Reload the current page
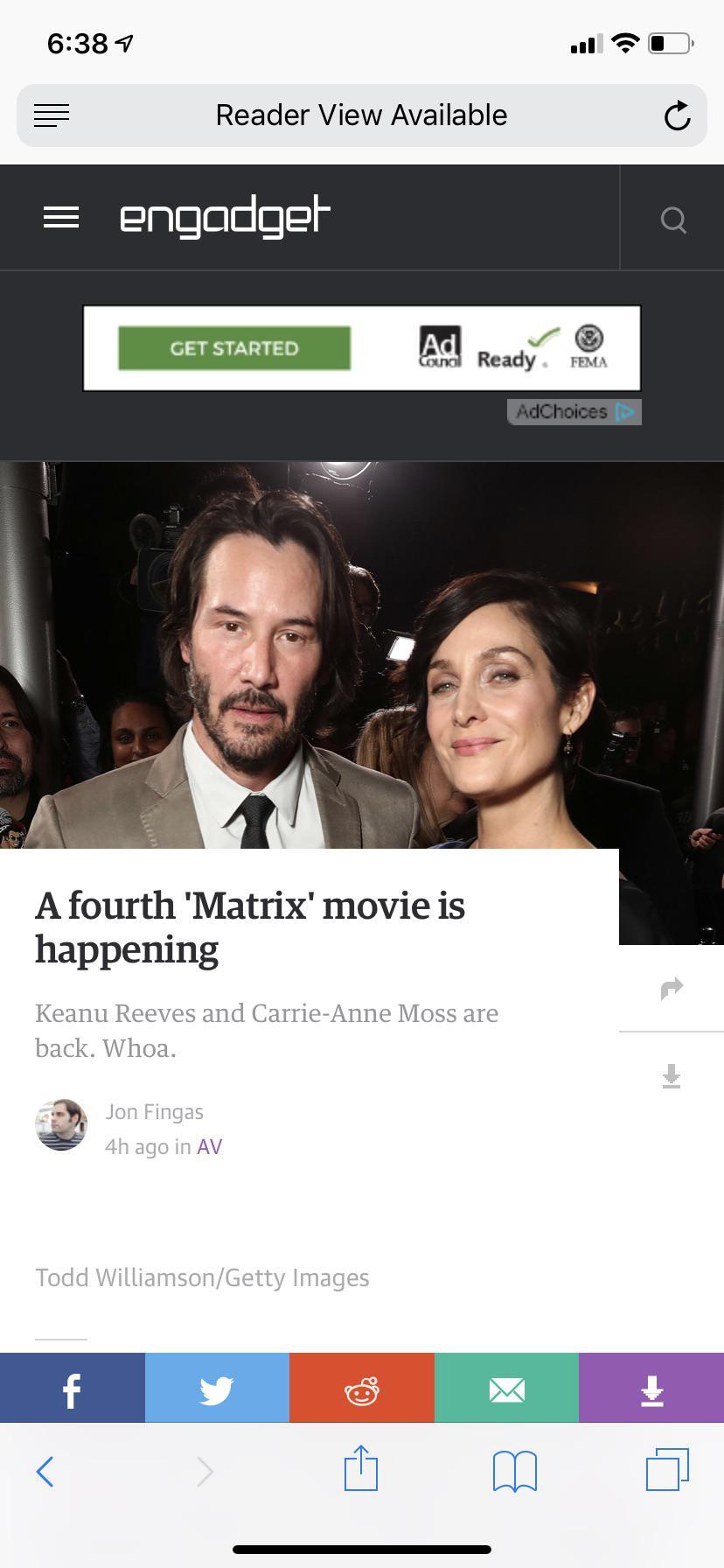 click(678, 115)
